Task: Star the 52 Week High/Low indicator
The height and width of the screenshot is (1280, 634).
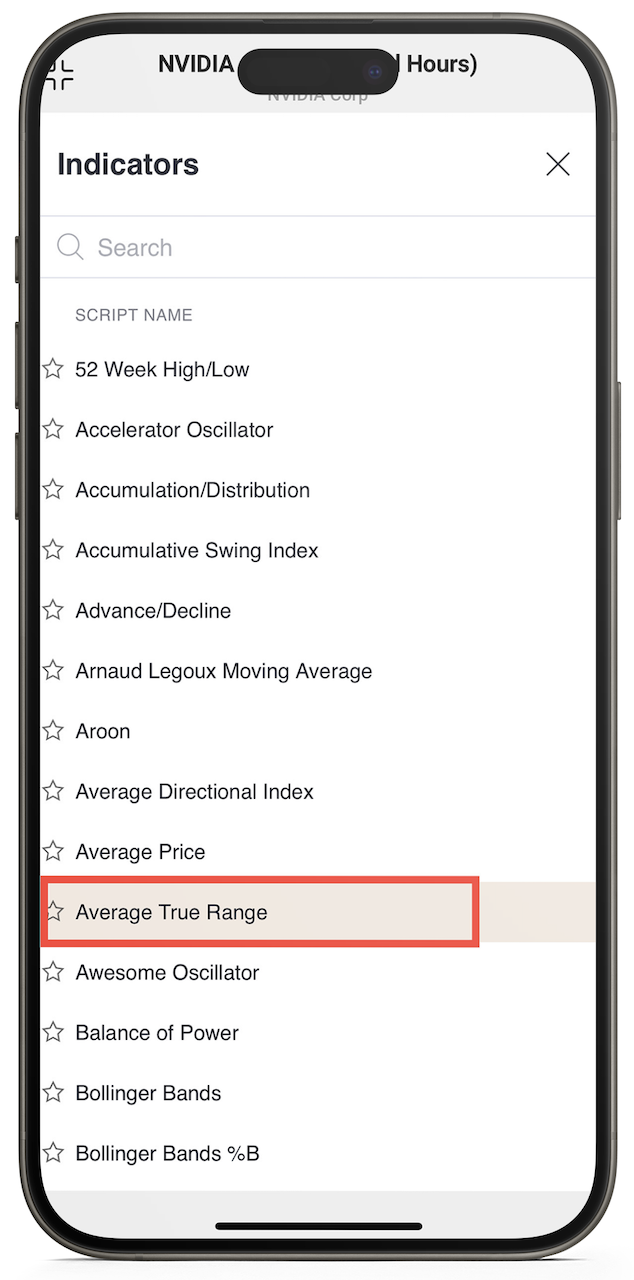Action: point(53,370)
